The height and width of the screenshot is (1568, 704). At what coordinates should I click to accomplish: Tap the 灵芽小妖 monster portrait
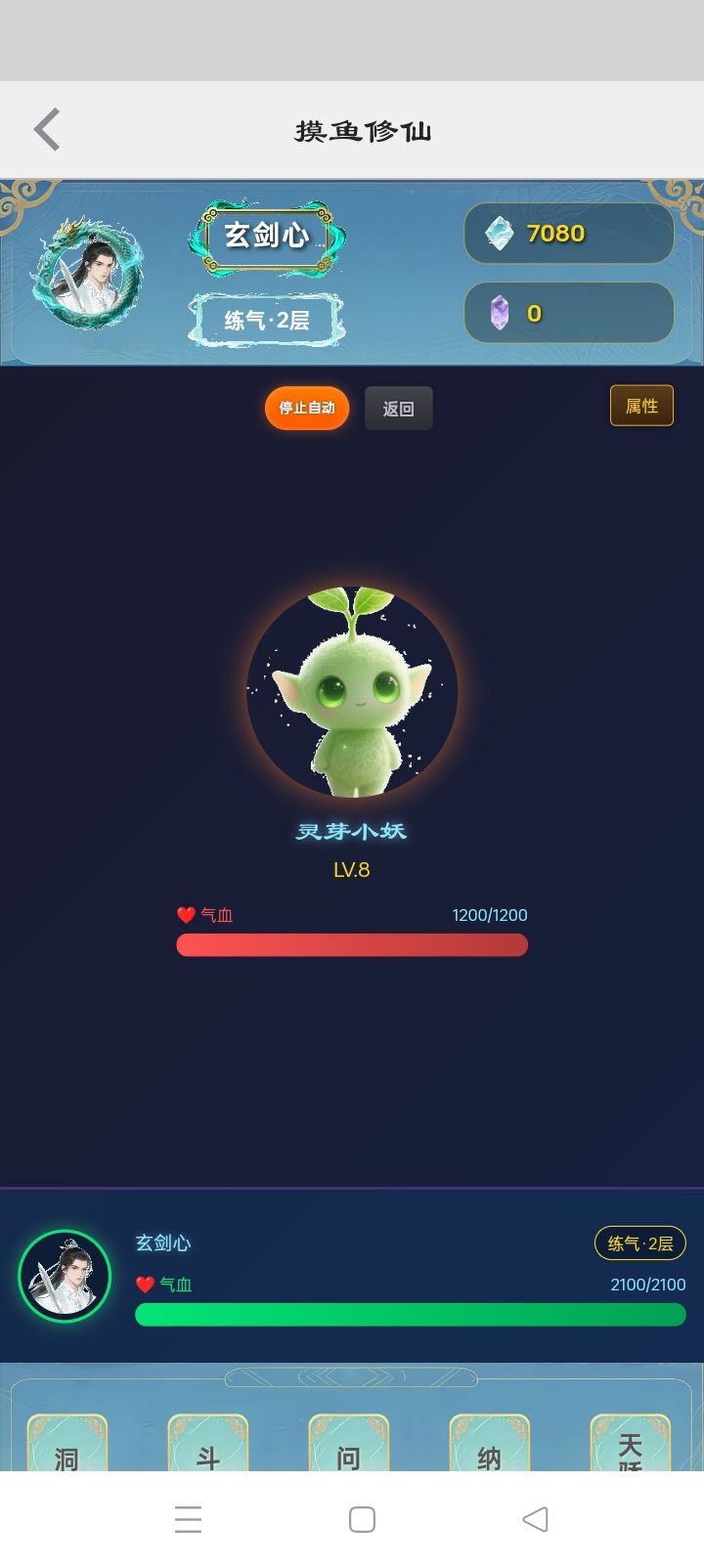352,691
